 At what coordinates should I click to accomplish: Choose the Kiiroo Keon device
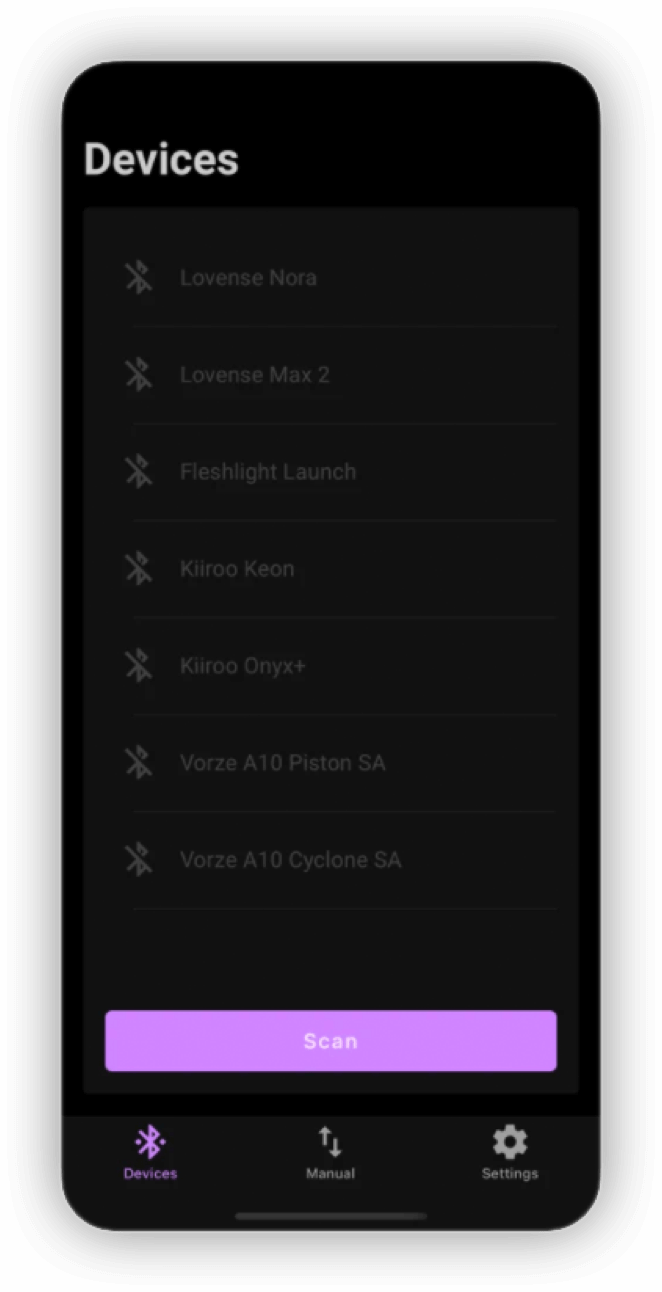(330, 568)
